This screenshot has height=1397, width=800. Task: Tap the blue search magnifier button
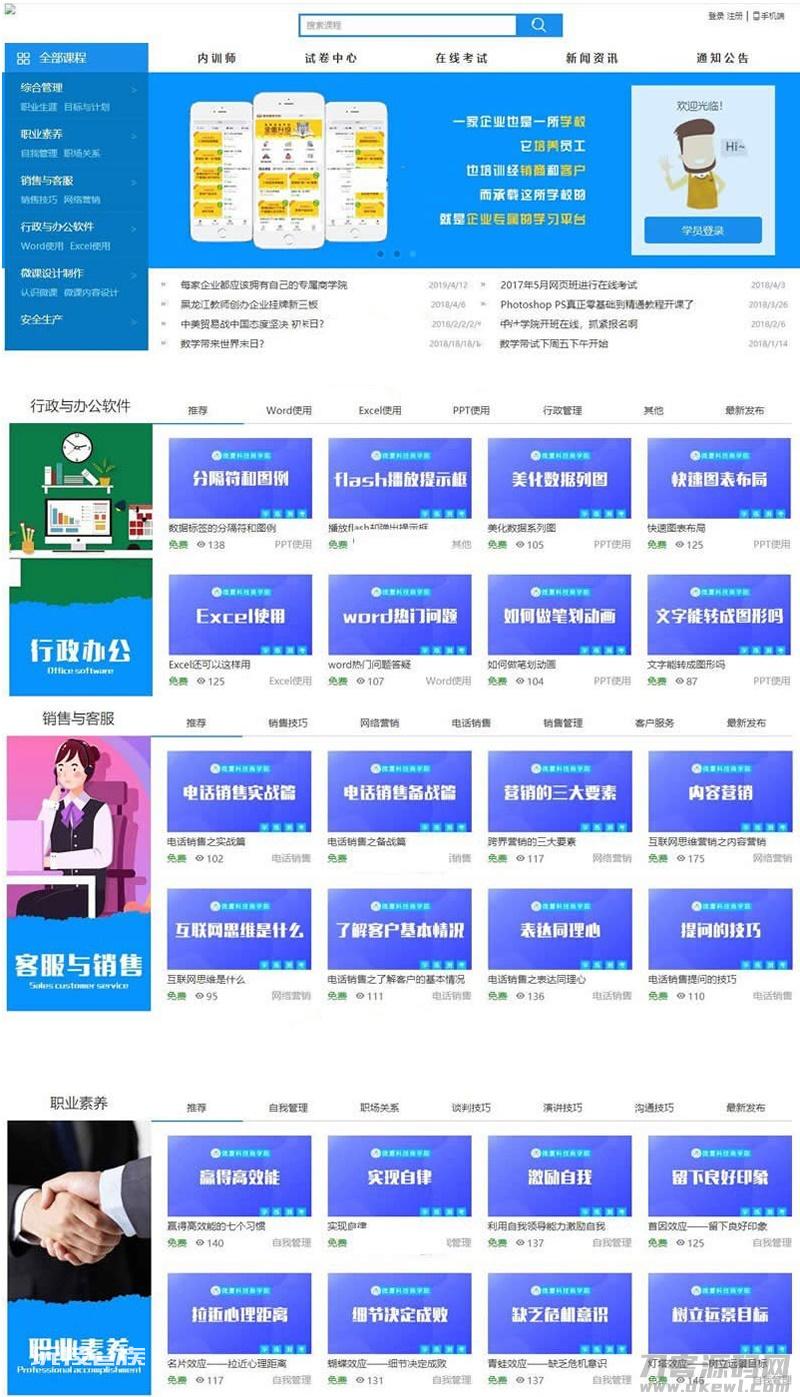pos(540,25)
